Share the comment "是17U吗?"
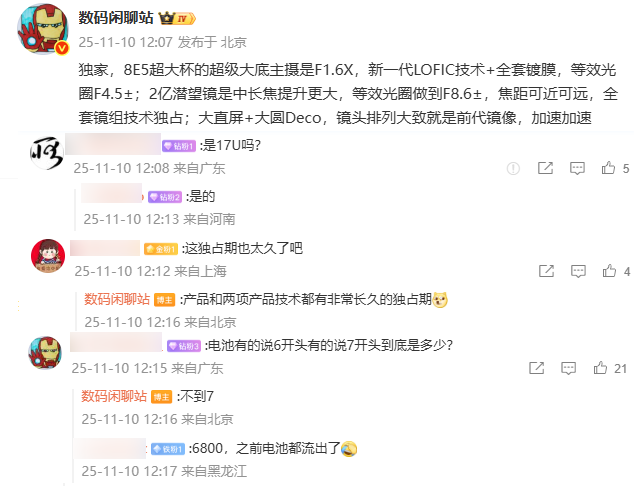 click(x=546, y=168)
